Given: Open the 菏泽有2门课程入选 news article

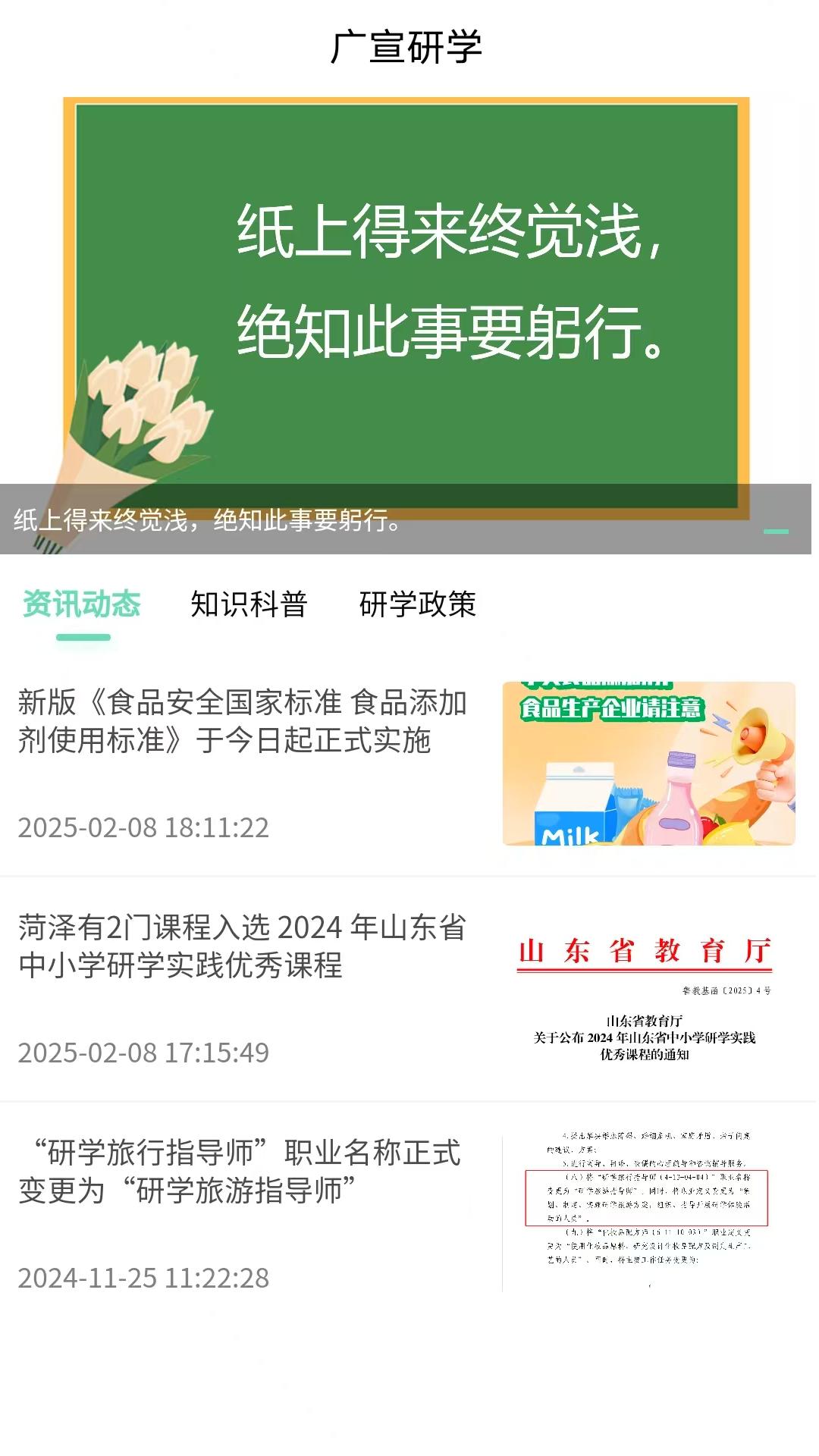Looking at the screenshot, I should point(244,948).
